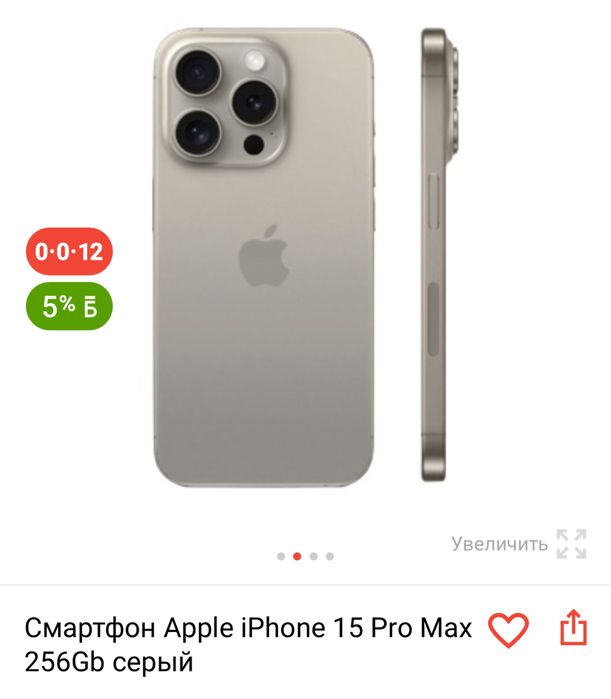The height and width of the screenshot is (699, 611).
Task: Tap the 5% bonus badge
Action: pyautogui.click(x=69, y=306)
